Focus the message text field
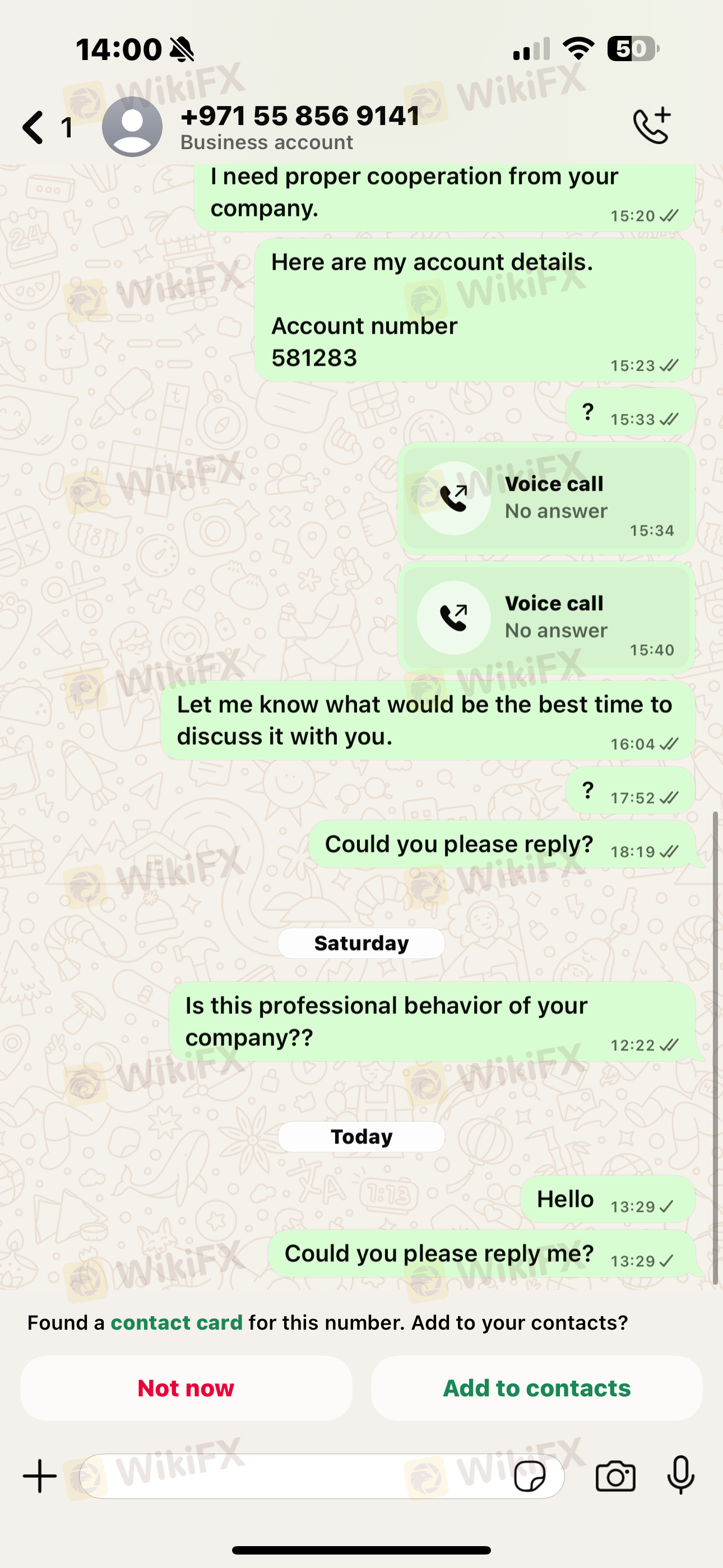 coord(292,1476)
